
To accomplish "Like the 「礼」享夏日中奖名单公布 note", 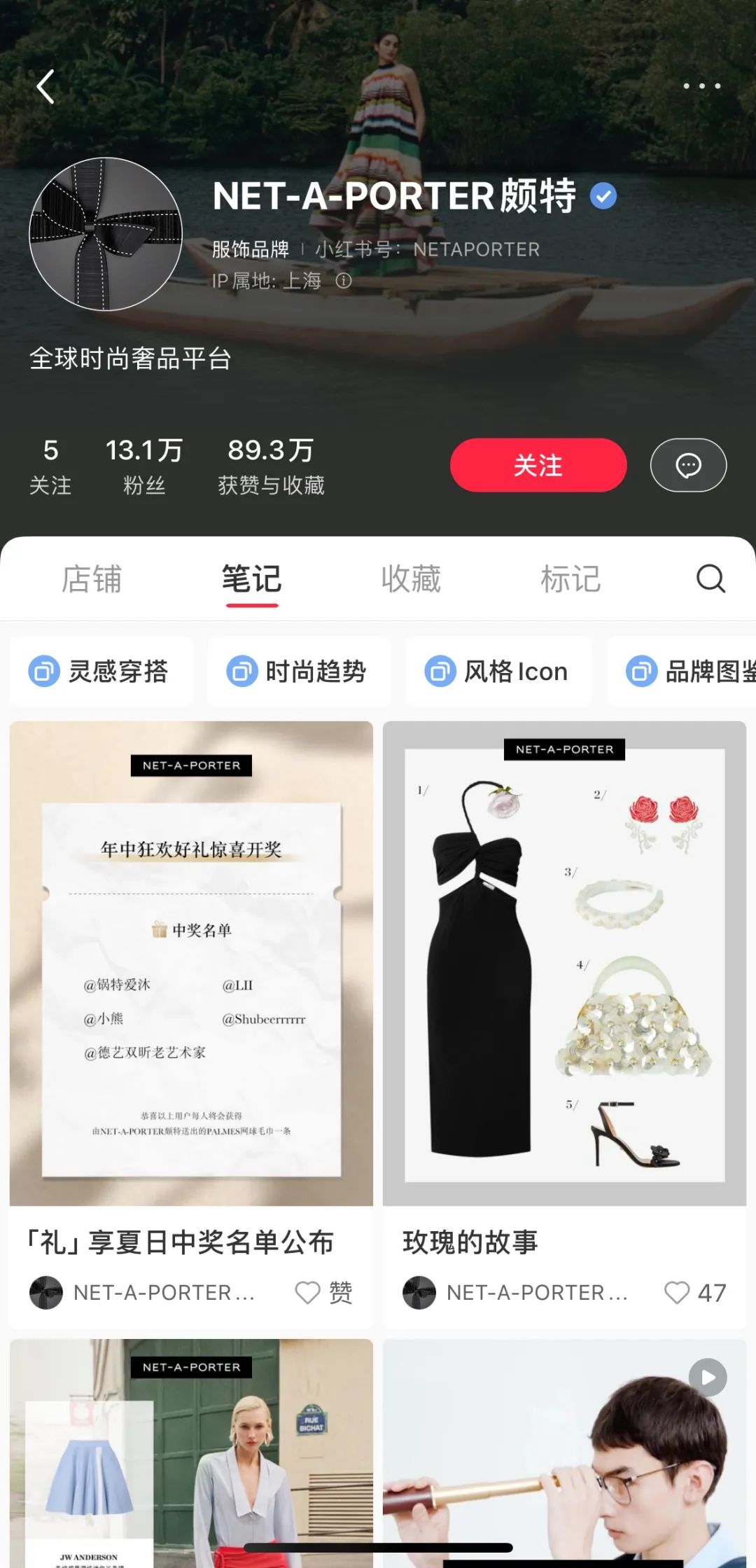I will coord(308,1292).
